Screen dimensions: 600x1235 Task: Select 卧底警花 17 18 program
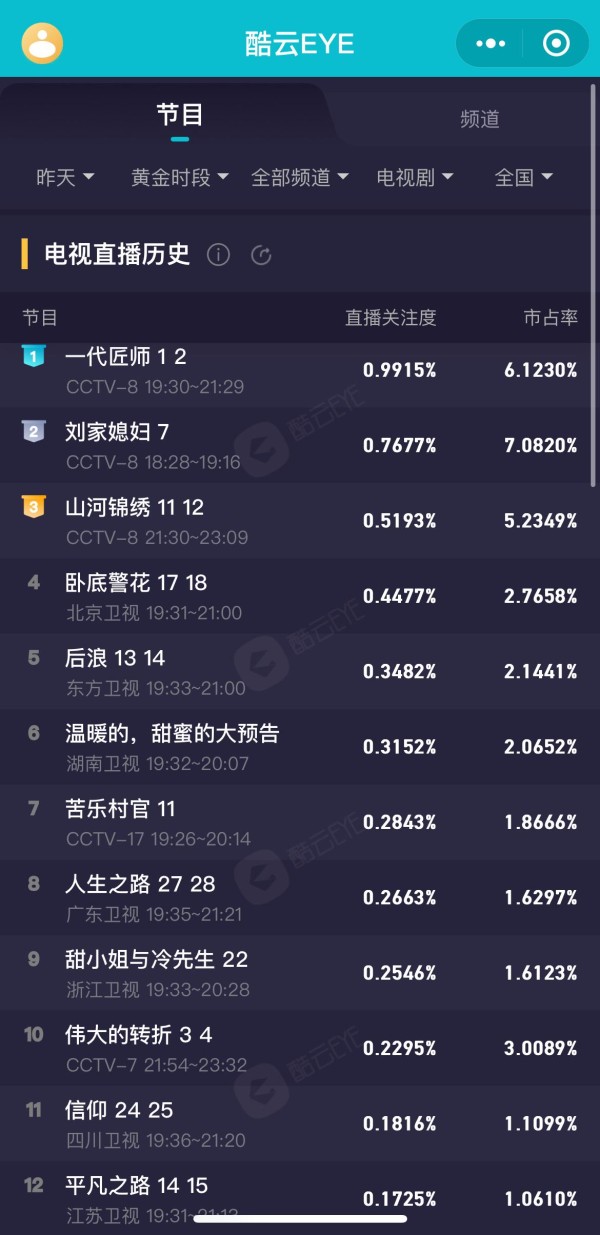pos(300,596)
